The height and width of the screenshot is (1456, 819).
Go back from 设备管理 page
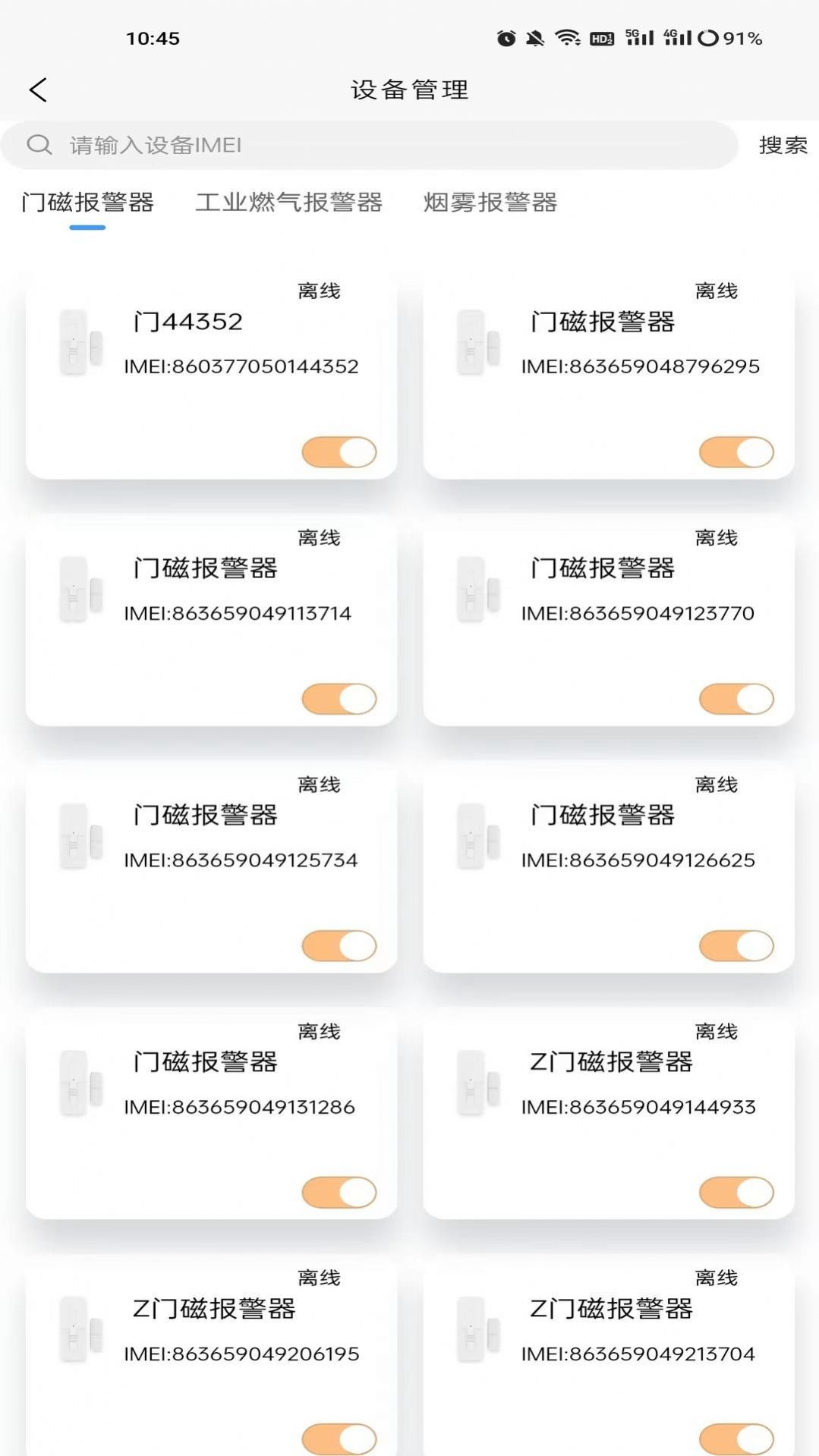pyautogui.click(x=38, y=90)
